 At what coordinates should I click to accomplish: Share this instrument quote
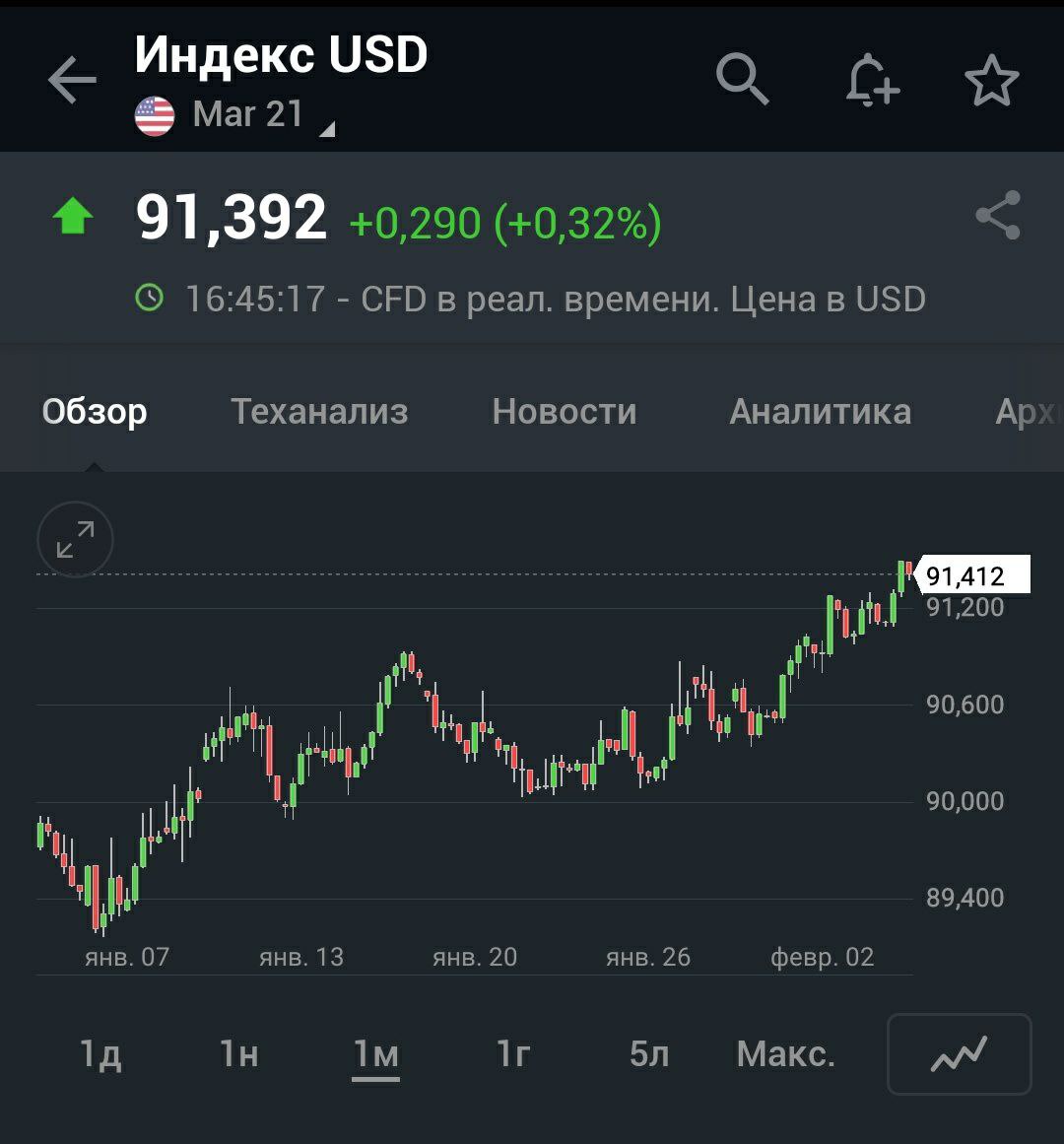pyautogui.click(x=997, y=216)
